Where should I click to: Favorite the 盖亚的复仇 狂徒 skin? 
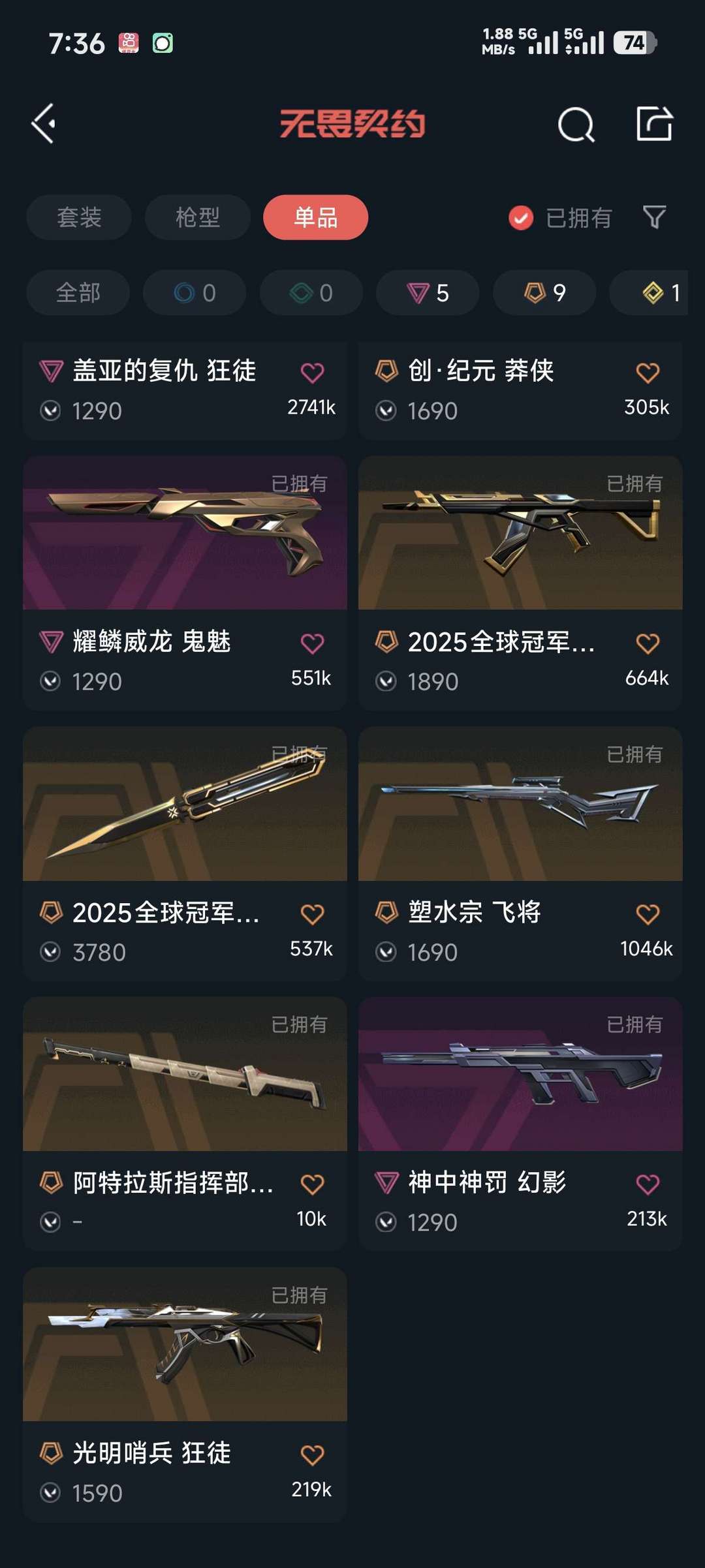pyautogui.click(x=312, y=373)
